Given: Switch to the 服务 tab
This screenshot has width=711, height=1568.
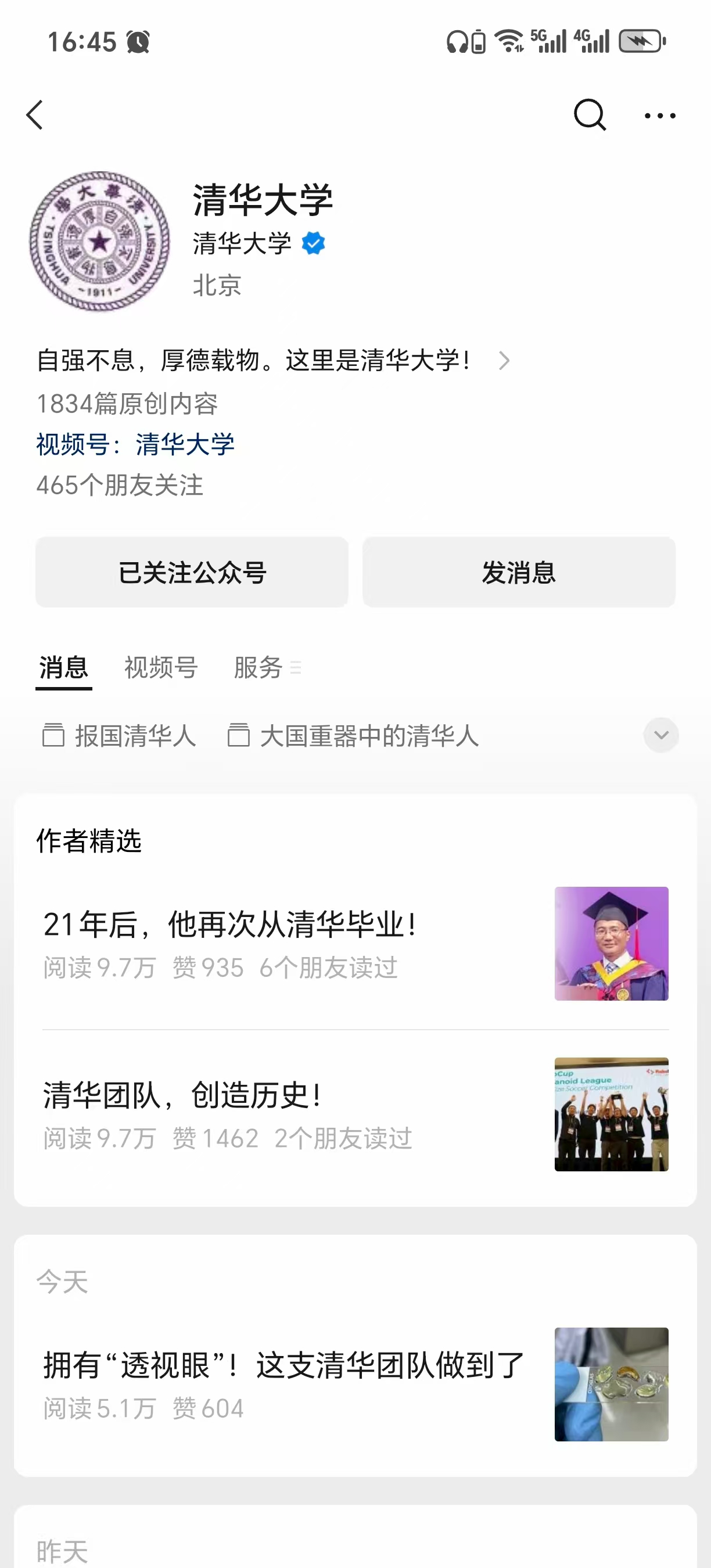Looking at the screenshot, I should (x=258, y=668).
